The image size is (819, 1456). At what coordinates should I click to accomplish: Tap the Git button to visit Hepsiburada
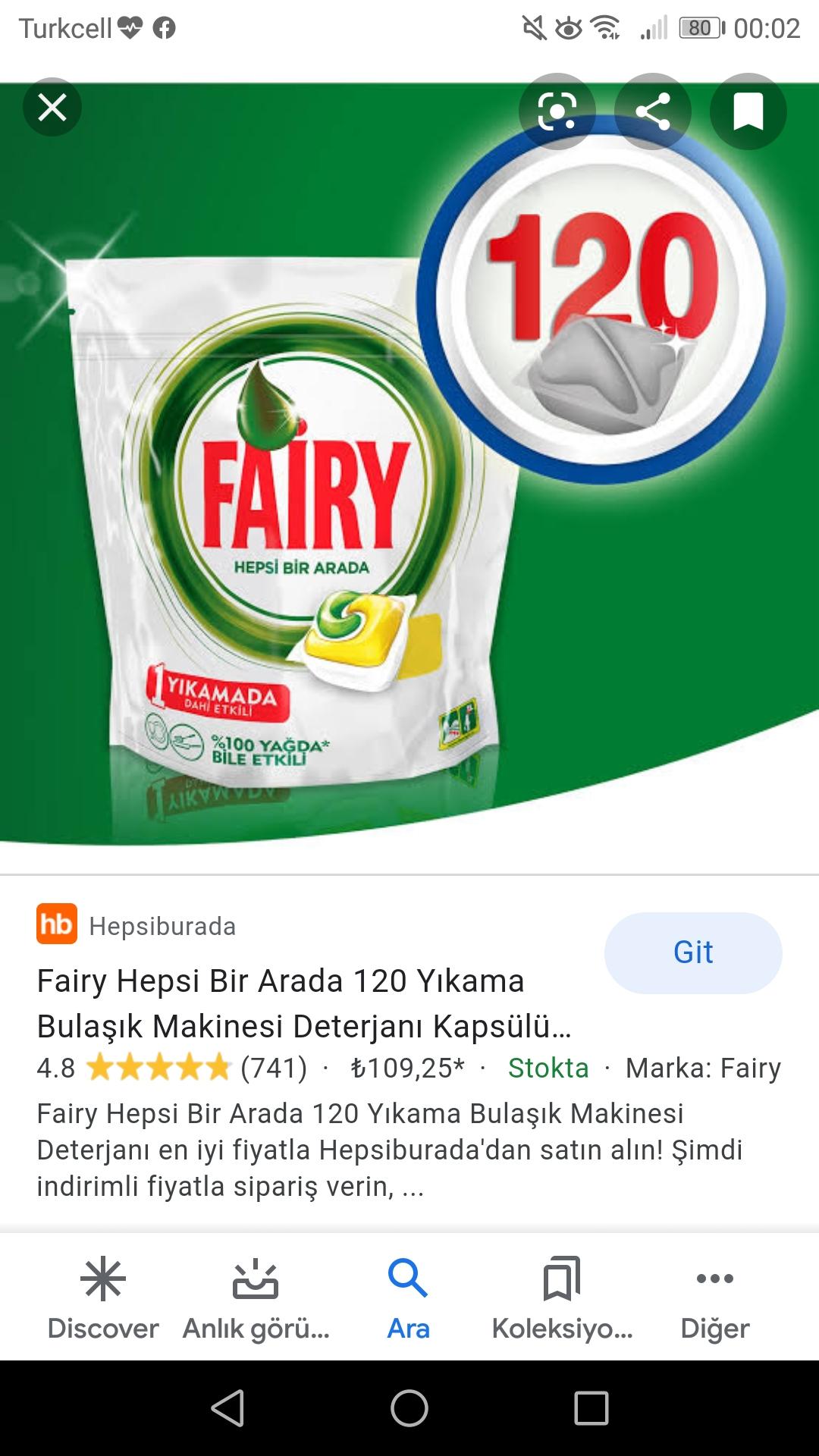point(693,952)
